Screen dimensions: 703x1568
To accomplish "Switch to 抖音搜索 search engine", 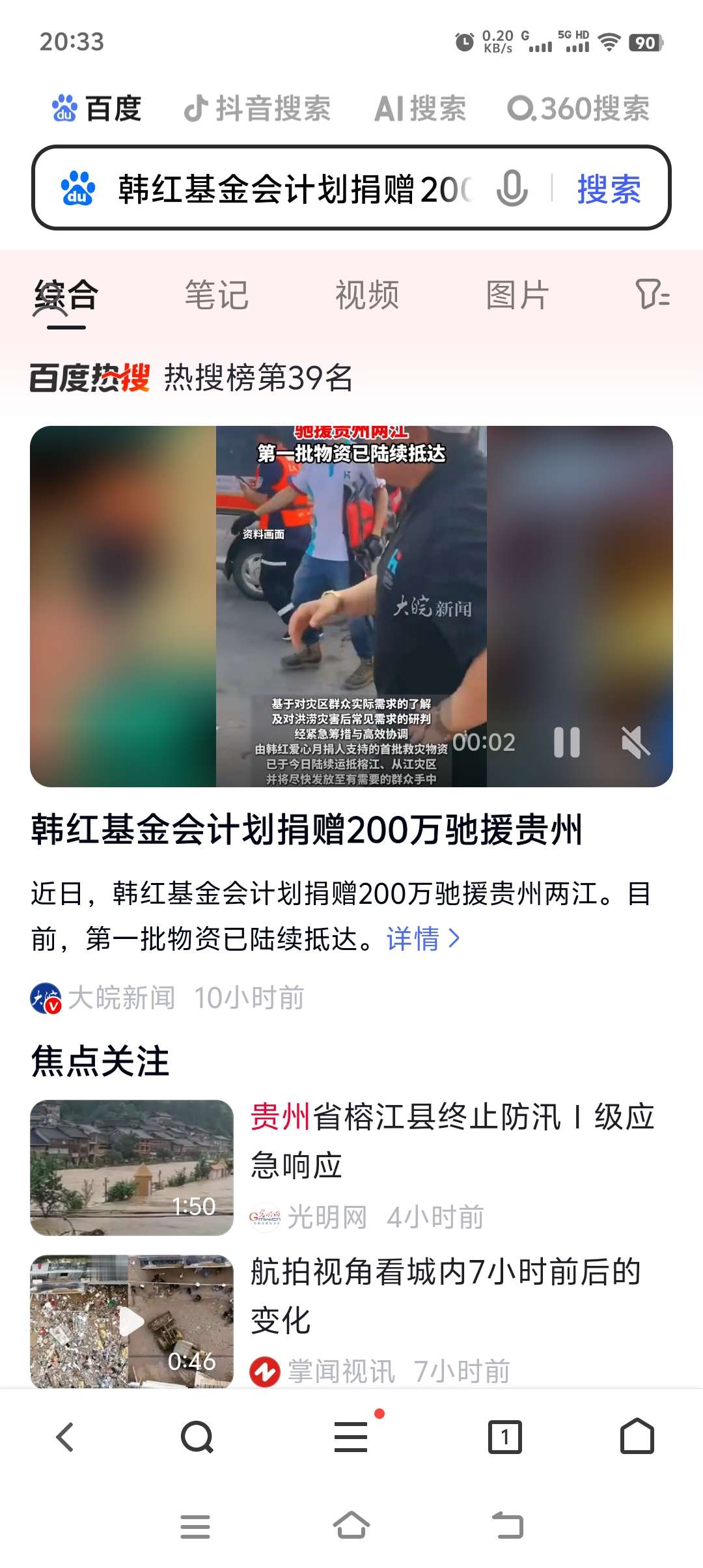I will point(257,108).
